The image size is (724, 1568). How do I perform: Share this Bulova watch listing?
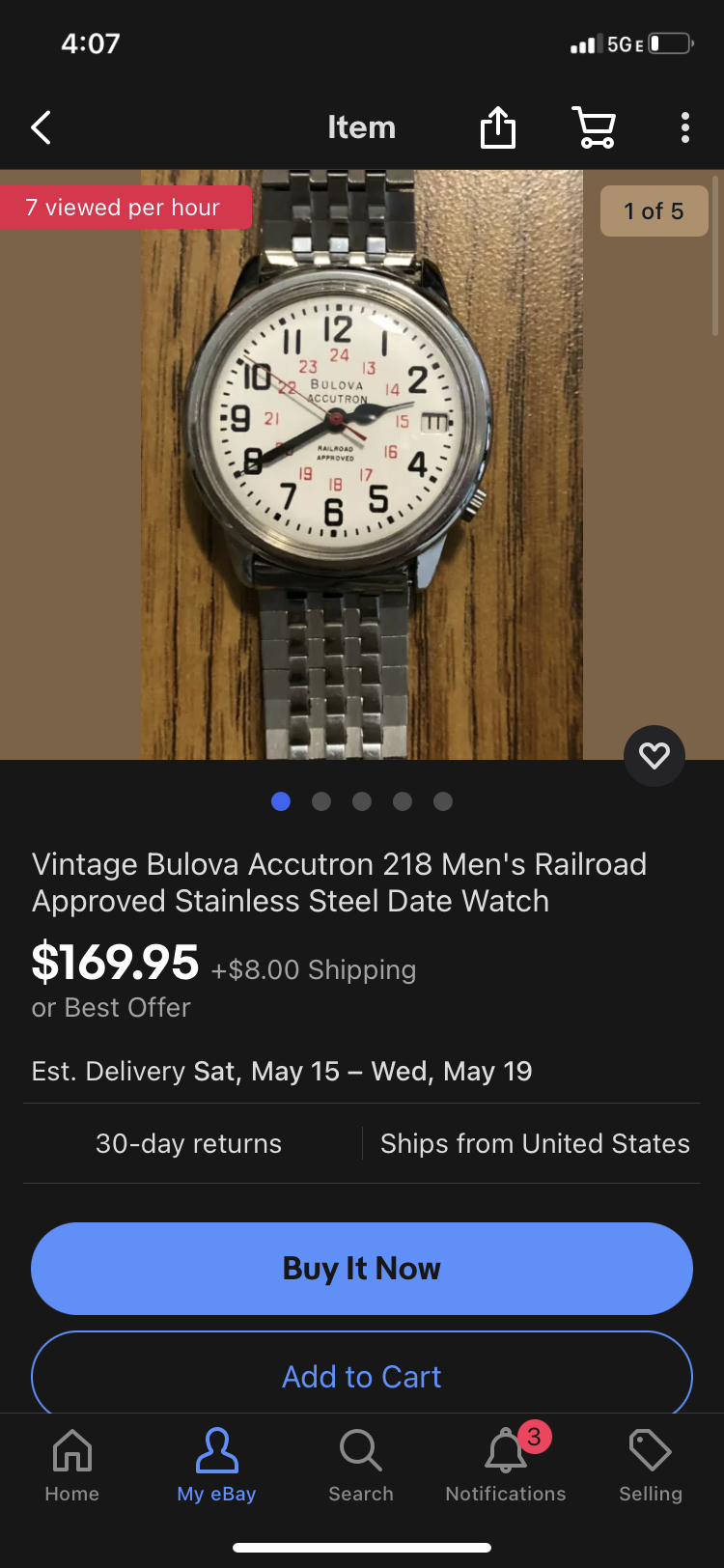[x=498, y=127]
